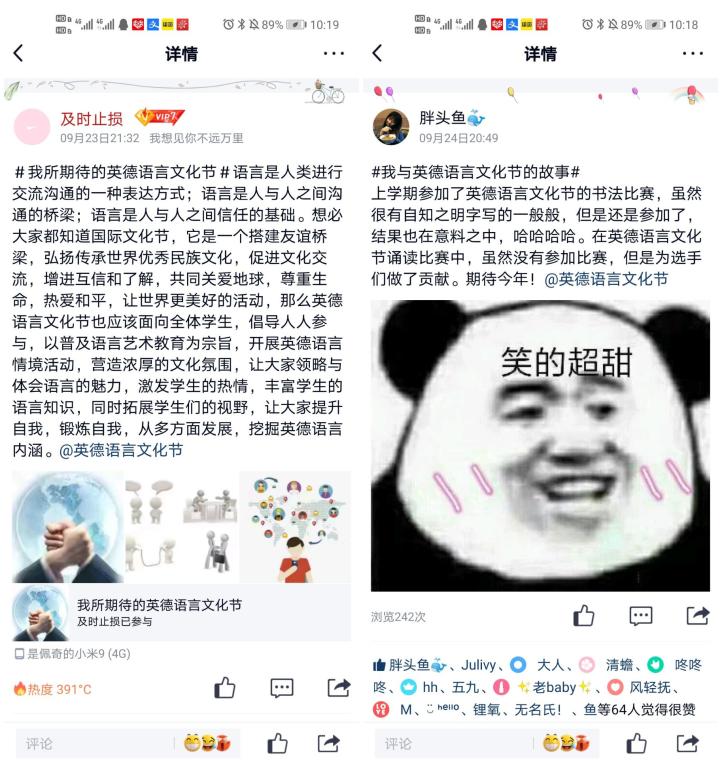Screen dimensions: 722x768
Task: Open overflow menu on 及时止损's post page
Action: pyautogui.click(x=333, y=53)
